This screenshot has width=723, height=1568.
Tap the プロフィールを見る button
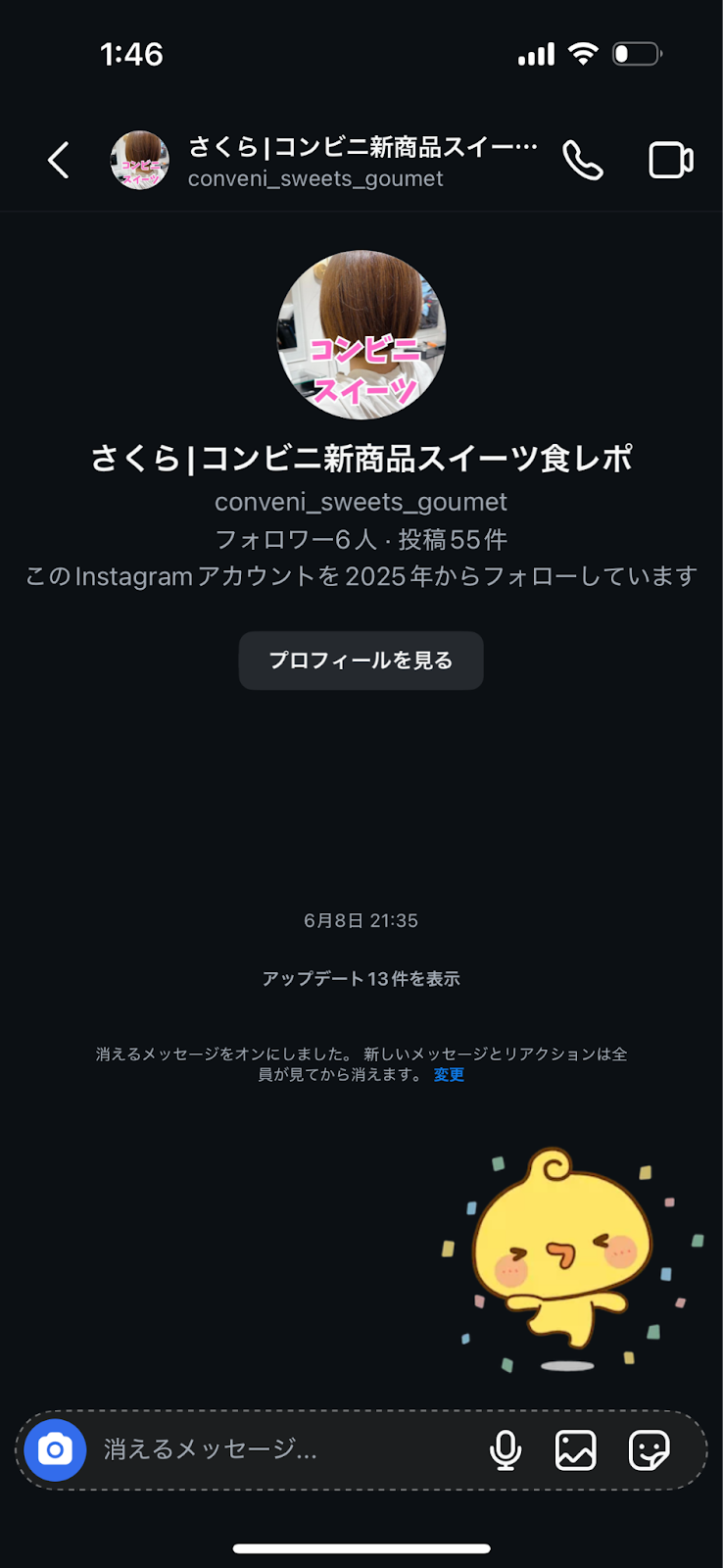pos(361,661)
